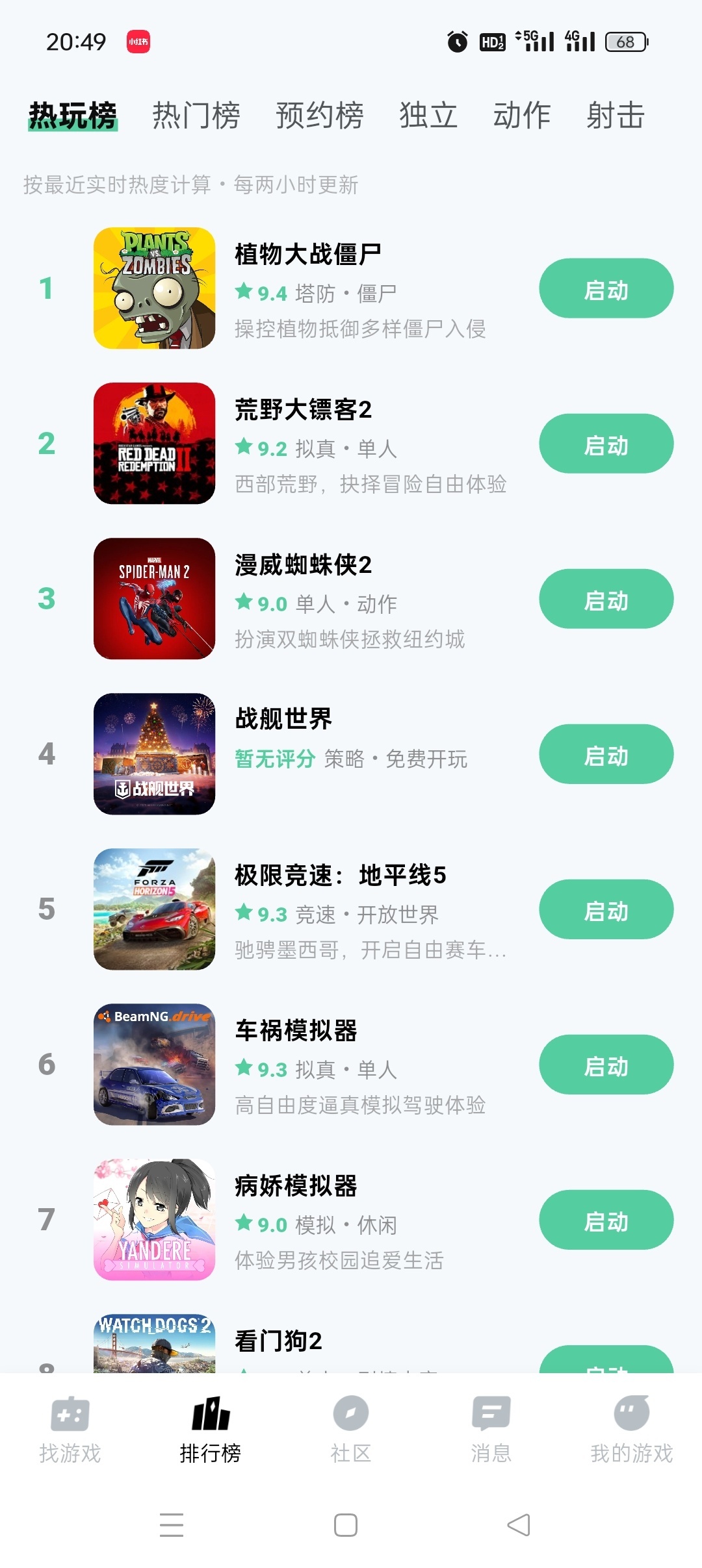Screen dimensions: 702x1568
Task: Open the 射击 category tab
Action: [616, 114]
